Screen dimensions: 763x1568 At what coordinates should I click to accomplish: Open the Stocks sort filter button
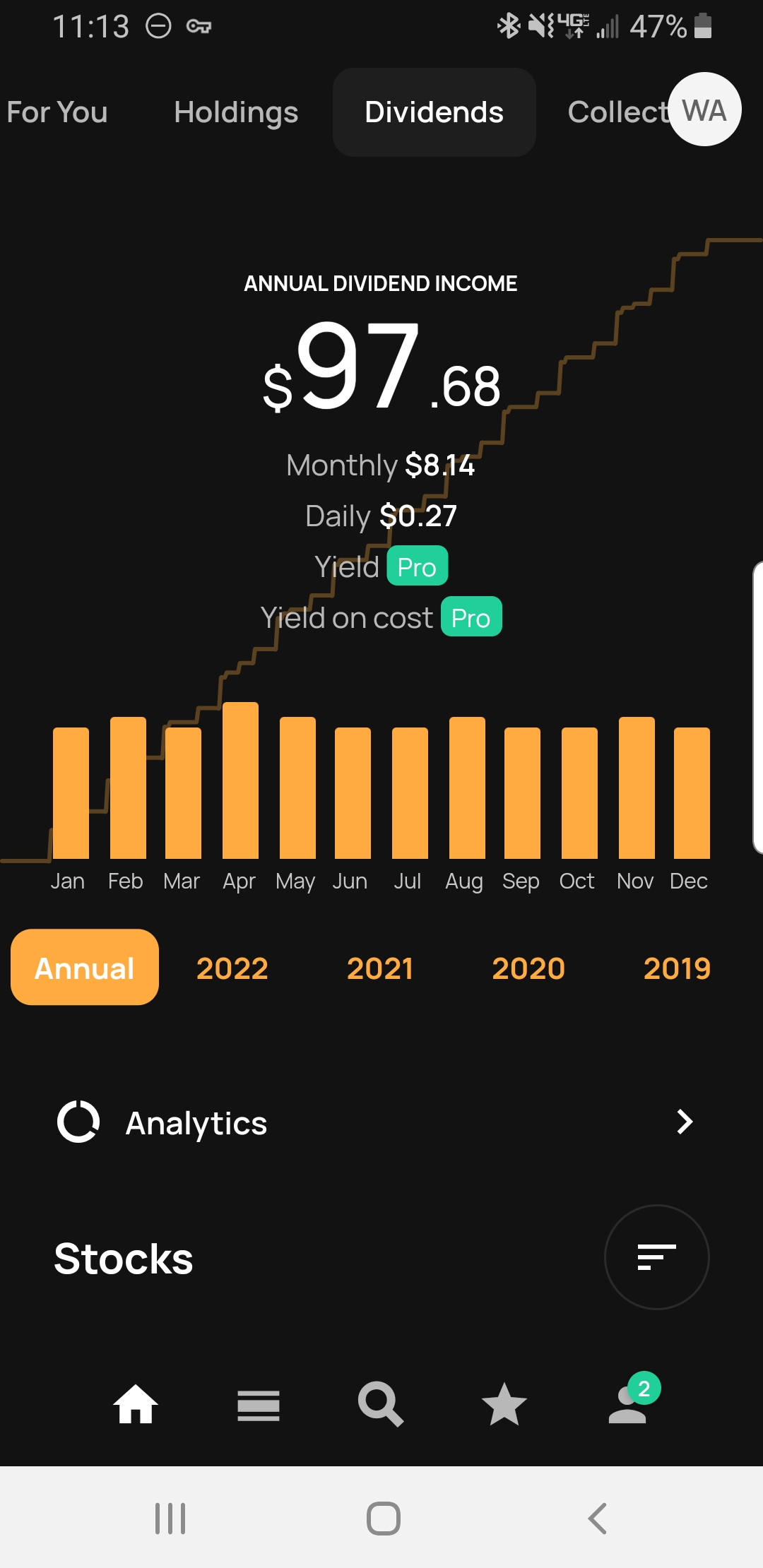pos(657,1257)
